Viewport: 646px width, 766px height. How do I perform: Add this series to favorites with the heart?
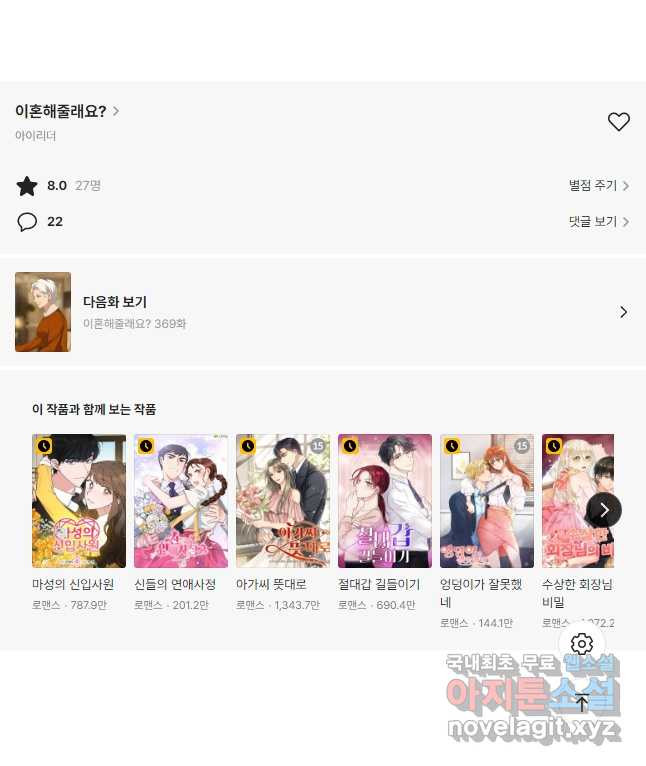tap(619, 122)
